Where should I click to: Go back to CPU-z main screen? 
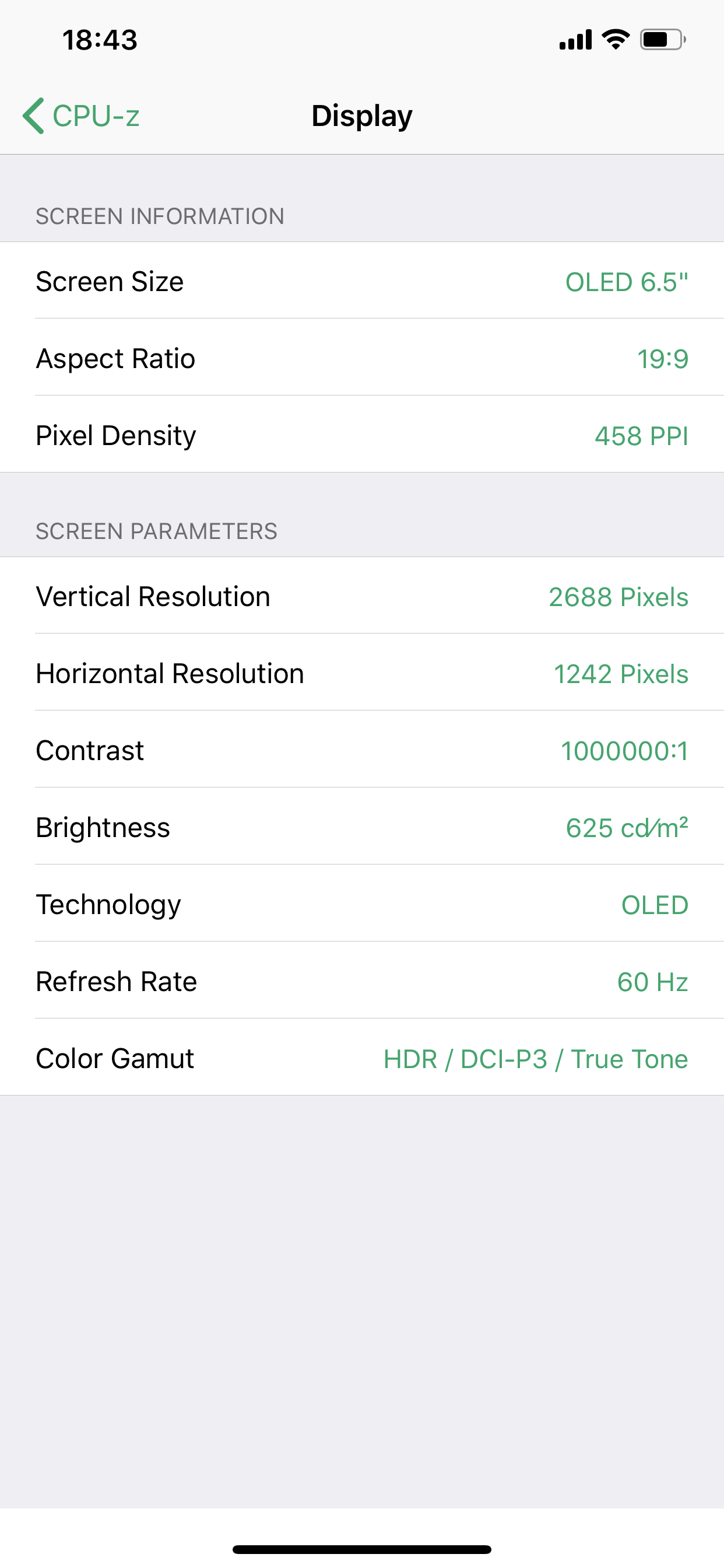pyautogui.click(x=81, y=116)
